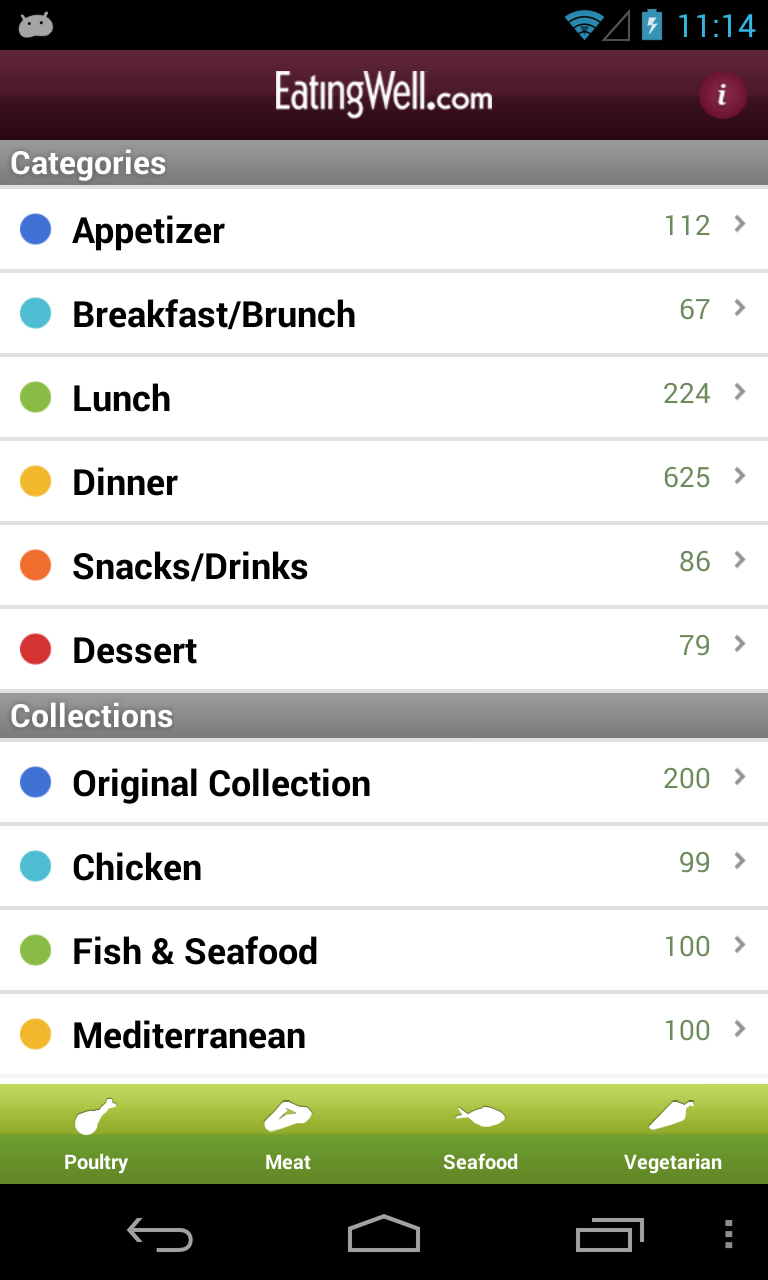Open the Appetizer category
768x1280 pixels.
pos(384,229)
